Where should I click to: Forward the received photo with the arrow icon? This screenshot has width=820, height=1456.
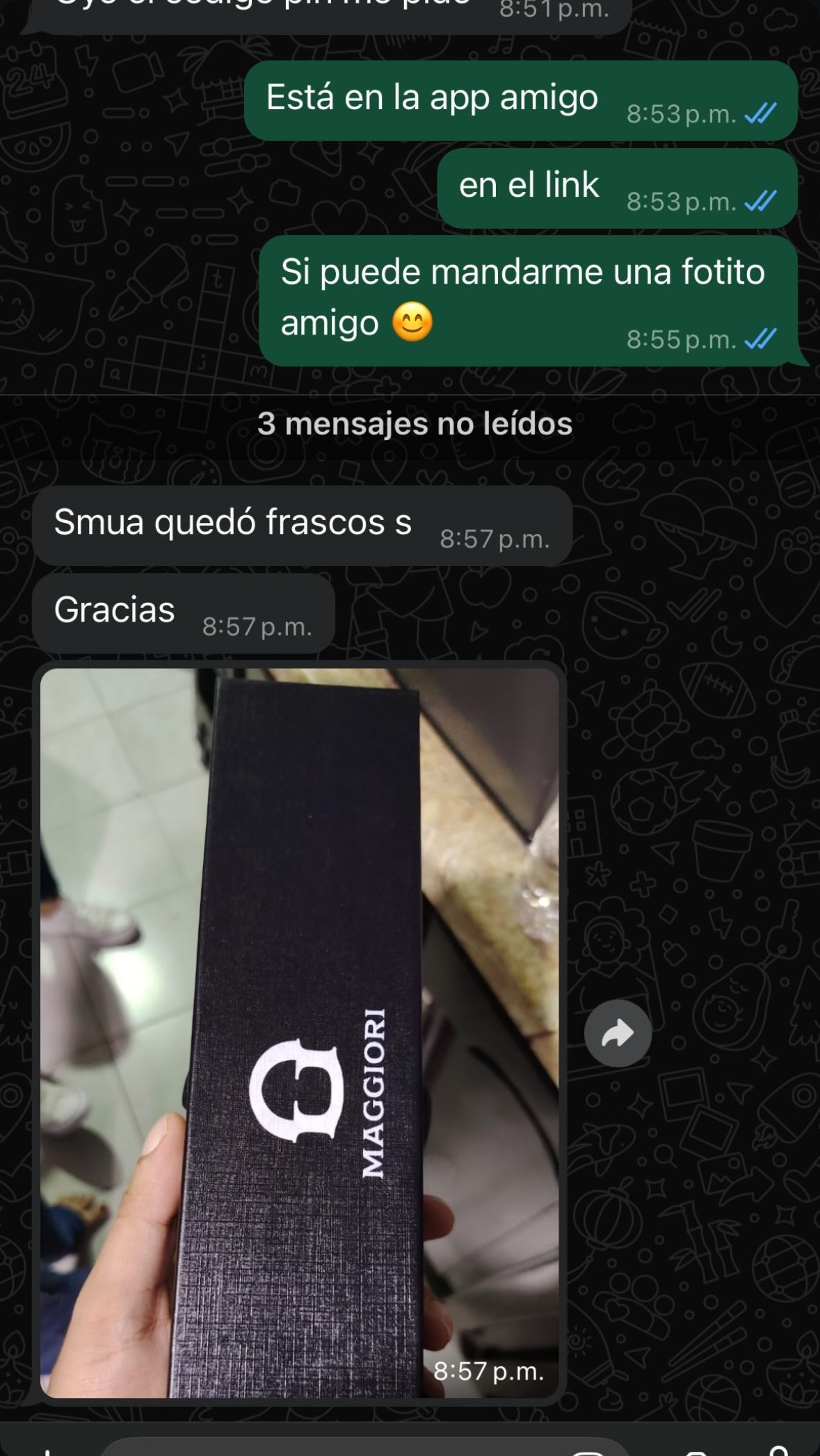618,1033
